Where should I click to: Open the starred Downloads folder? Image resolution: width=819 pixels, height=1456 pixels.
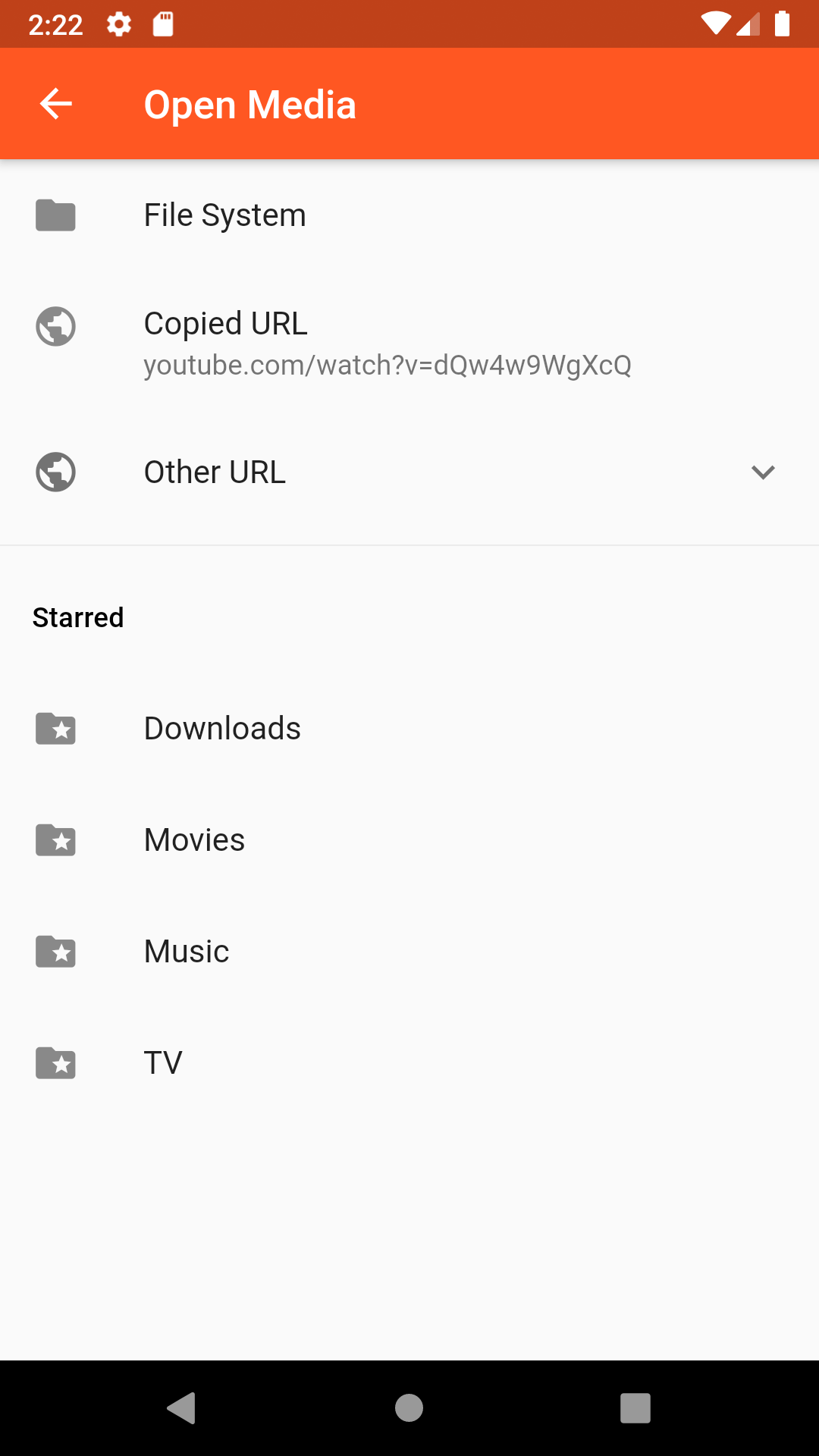(x=409, y=729)
